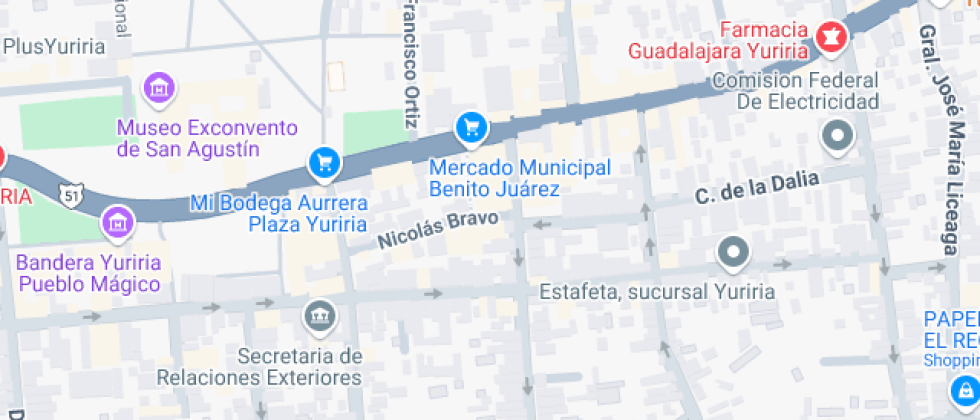980x420 pixels.
Task: Select Secretaria de Relaciones Exteriores marker
Action: click(x=319, y=317)
